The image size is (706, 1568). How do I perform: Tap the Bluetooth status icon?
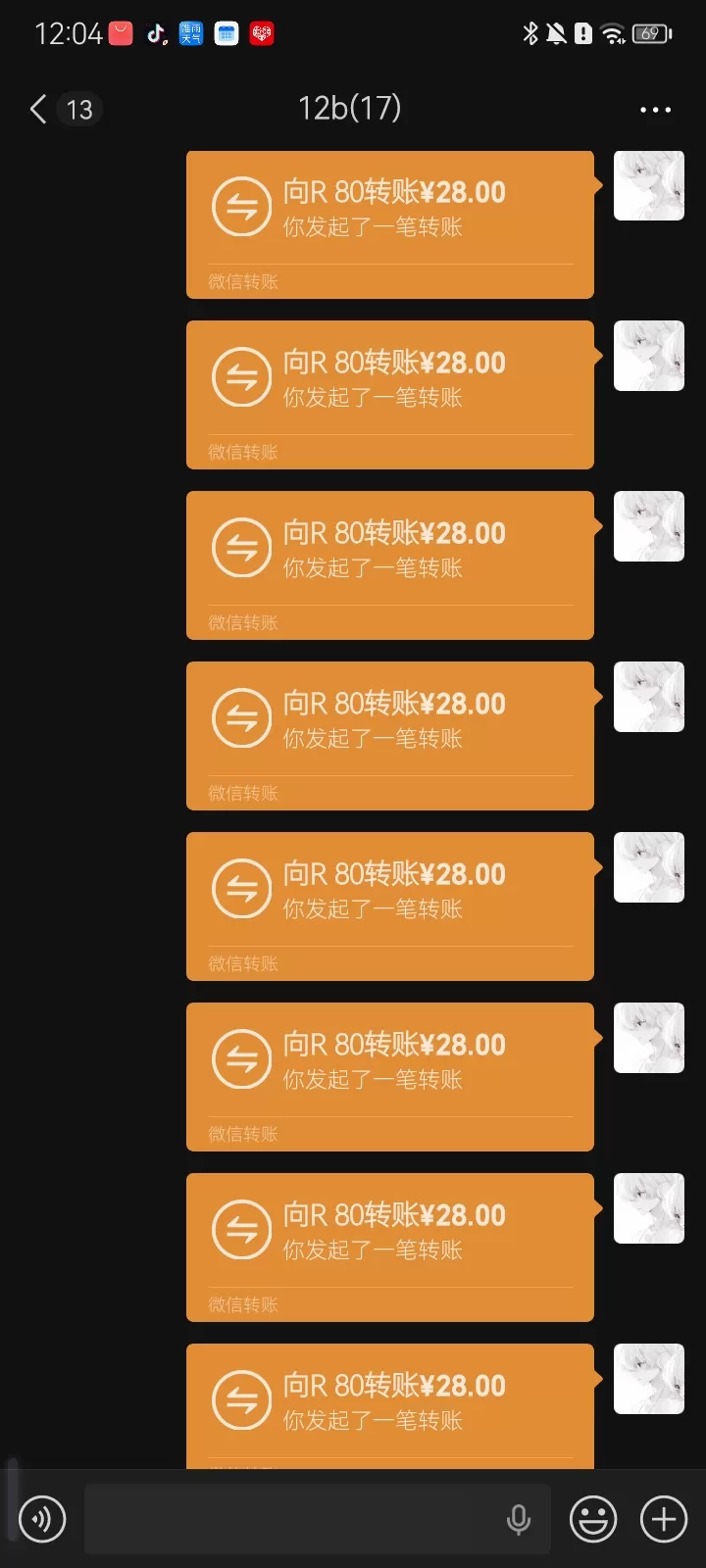tap(528, 32)
